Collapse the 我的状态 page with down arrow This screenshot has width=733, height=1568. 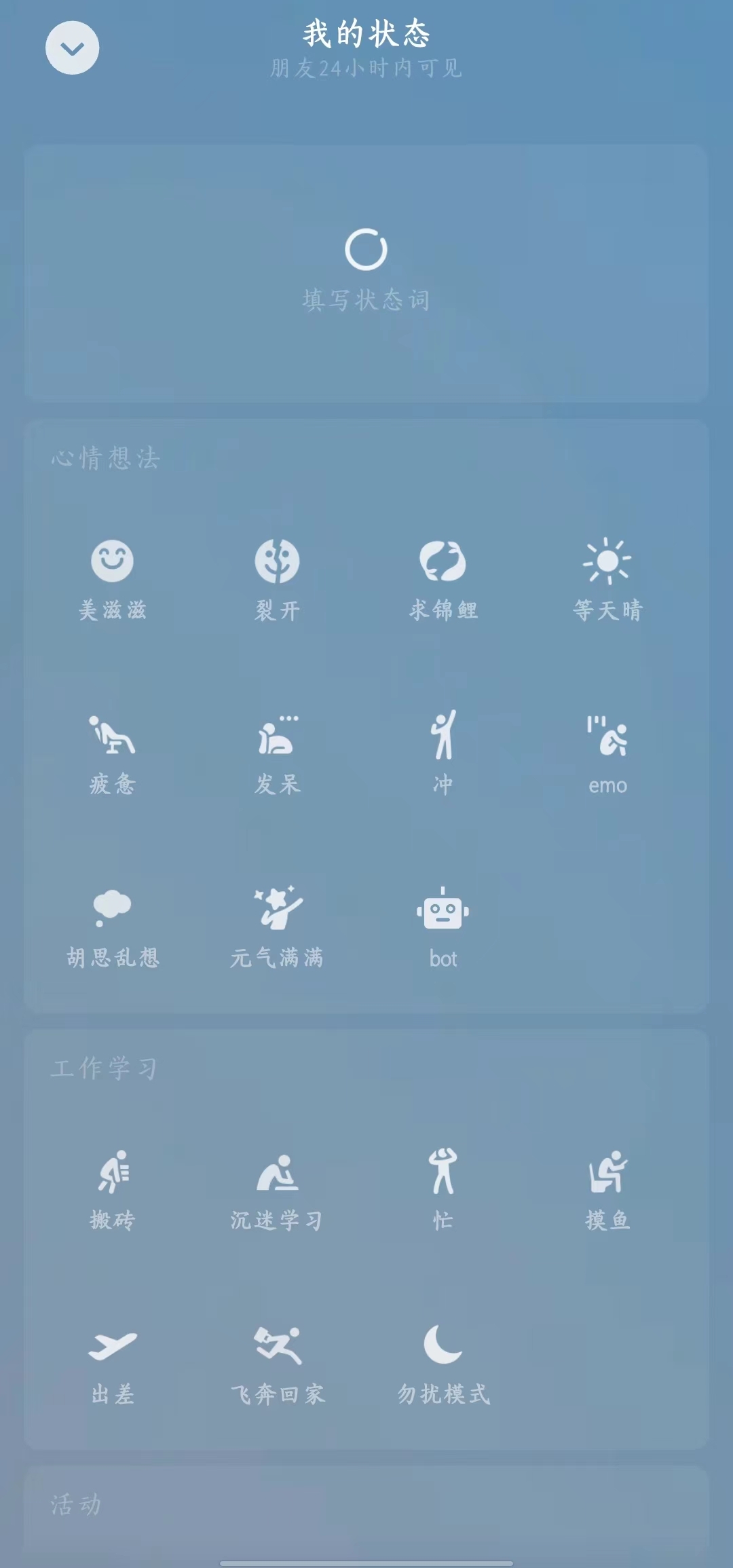tap(72, 48)
